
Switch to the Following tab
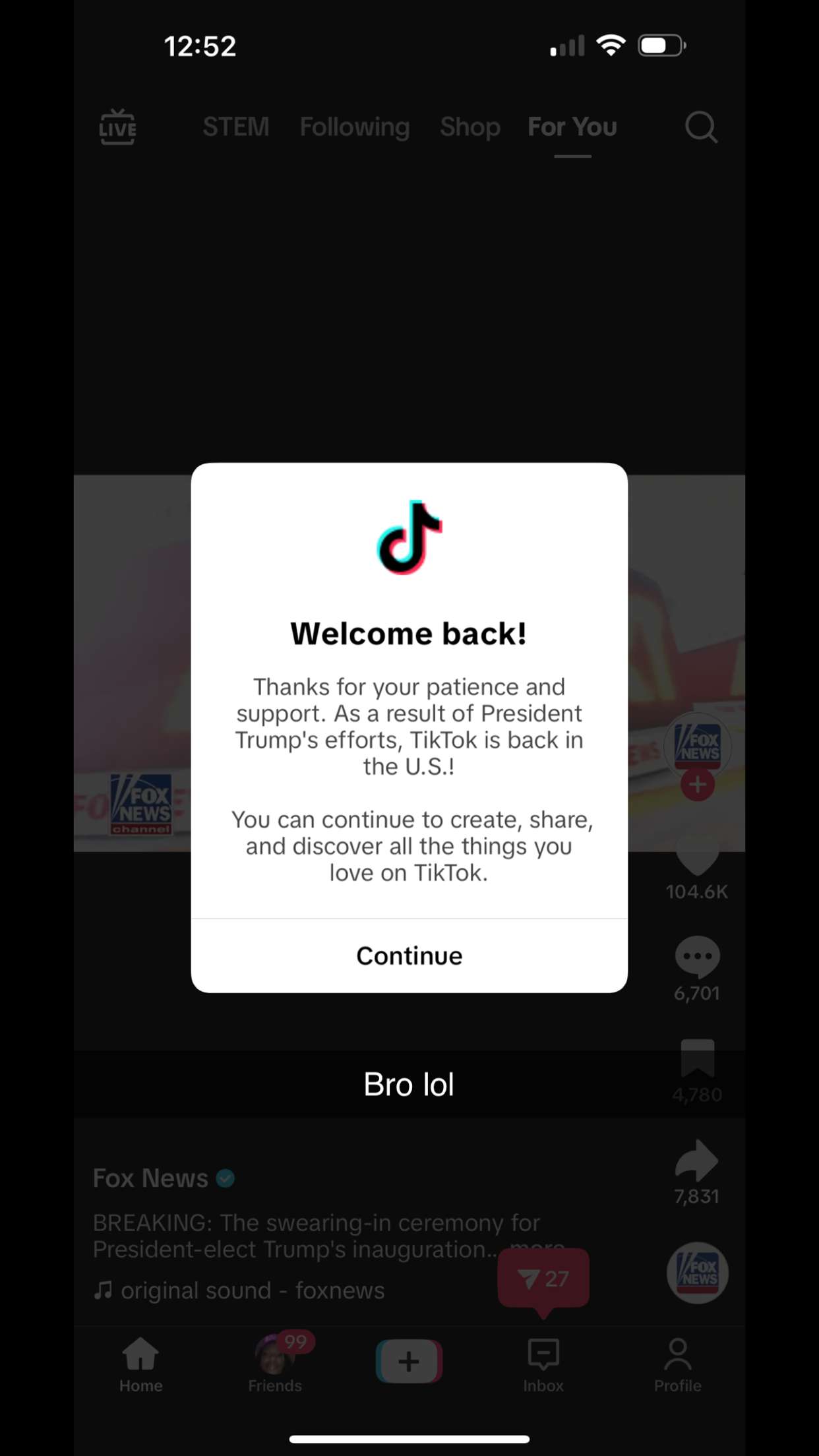coord(354,127)
